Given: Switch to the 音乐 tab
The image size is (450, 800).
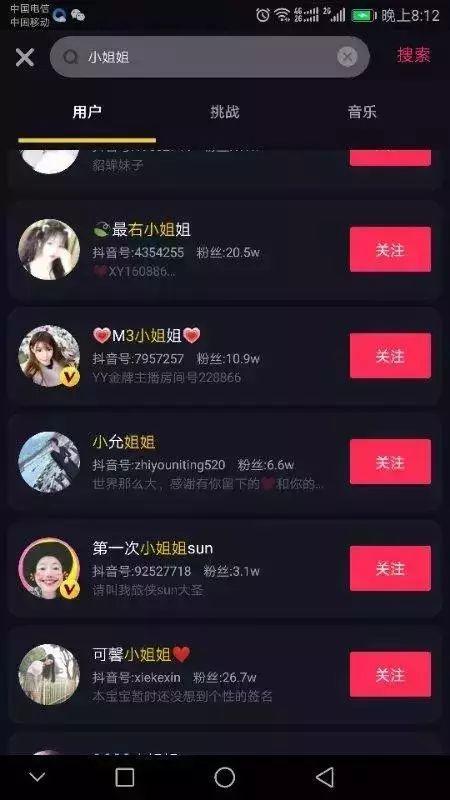Looking at the screenshot, I should [362, 112].
